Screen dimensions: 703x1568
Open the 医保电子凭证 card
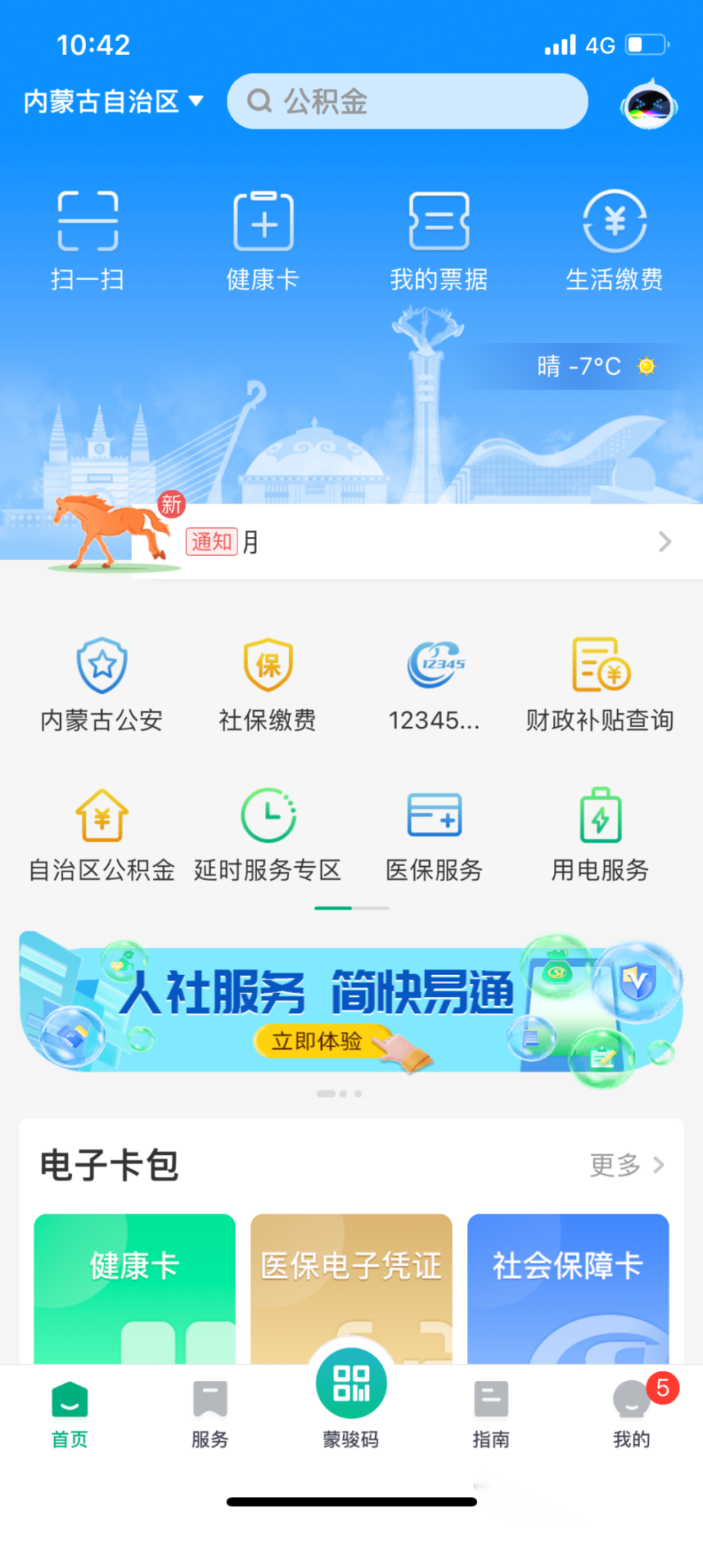pyautogui.click(x=351, y=1285)
